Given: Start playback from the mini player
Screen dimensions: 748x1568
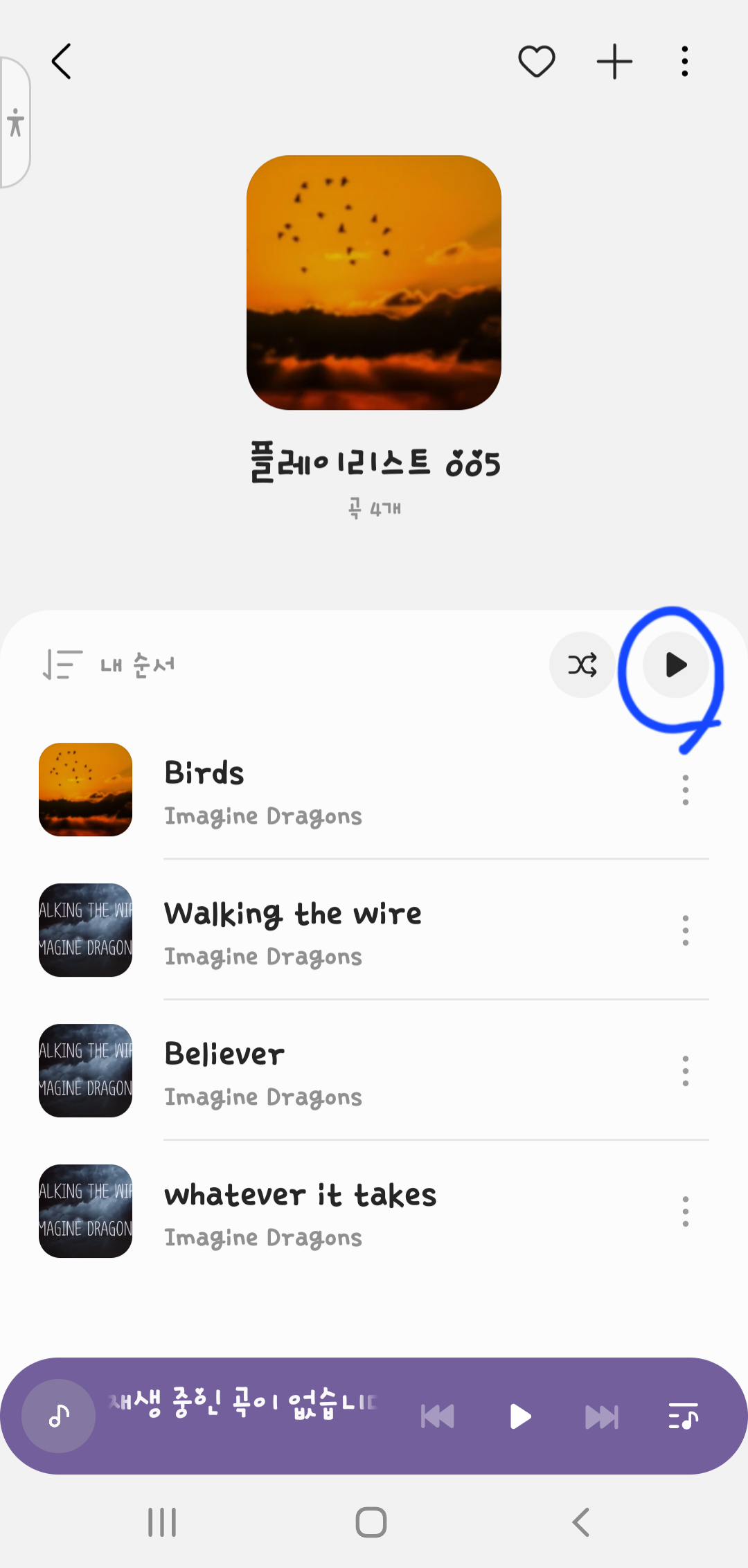Looking at the screenshot, I should tap(520, 1416).
